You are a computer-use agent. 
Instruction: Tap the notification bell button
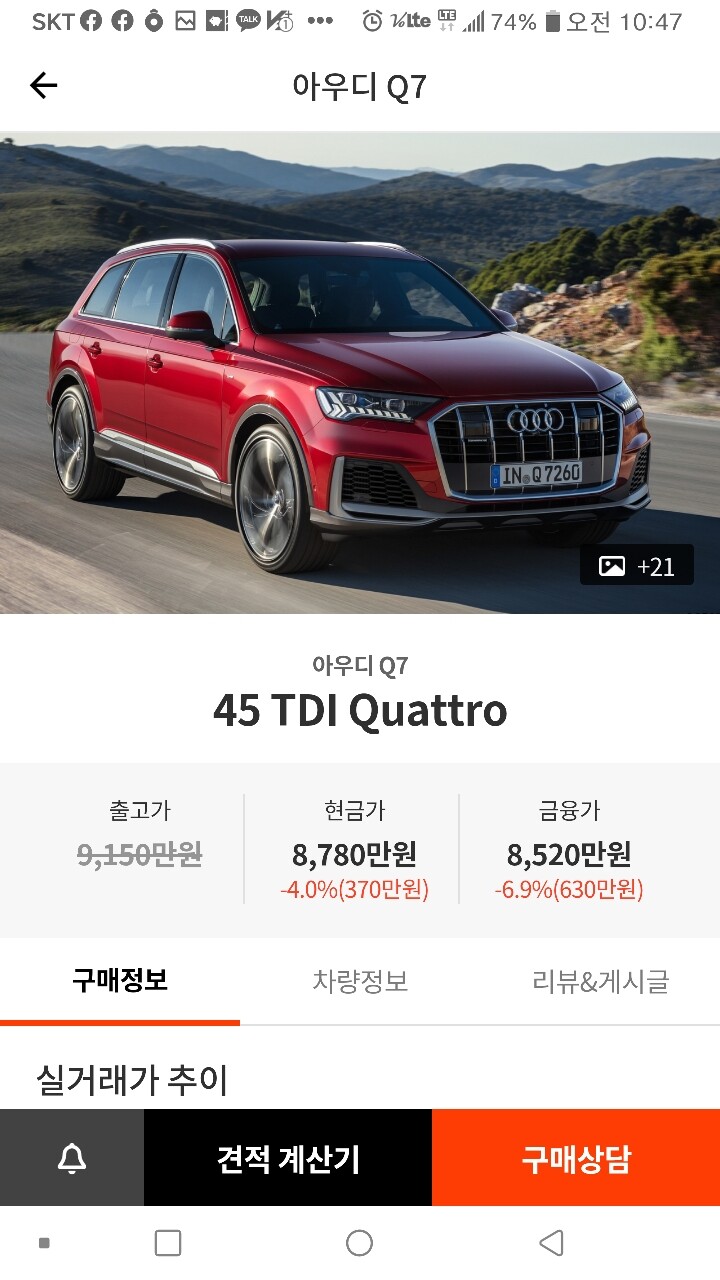72,1158
